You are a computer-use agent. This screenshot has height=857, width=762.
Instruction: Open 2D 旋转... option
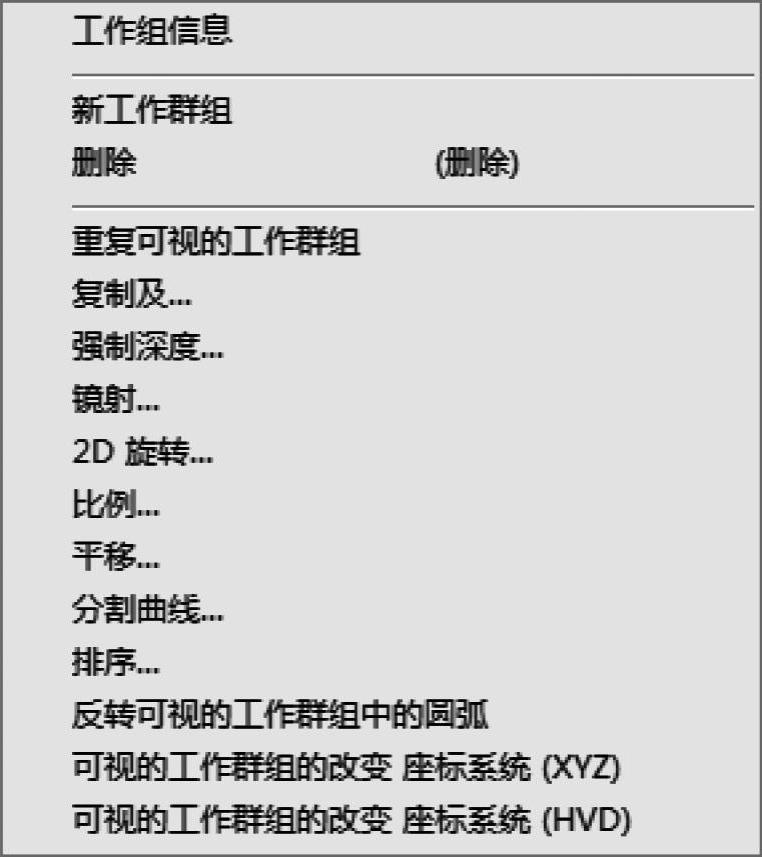143,453
